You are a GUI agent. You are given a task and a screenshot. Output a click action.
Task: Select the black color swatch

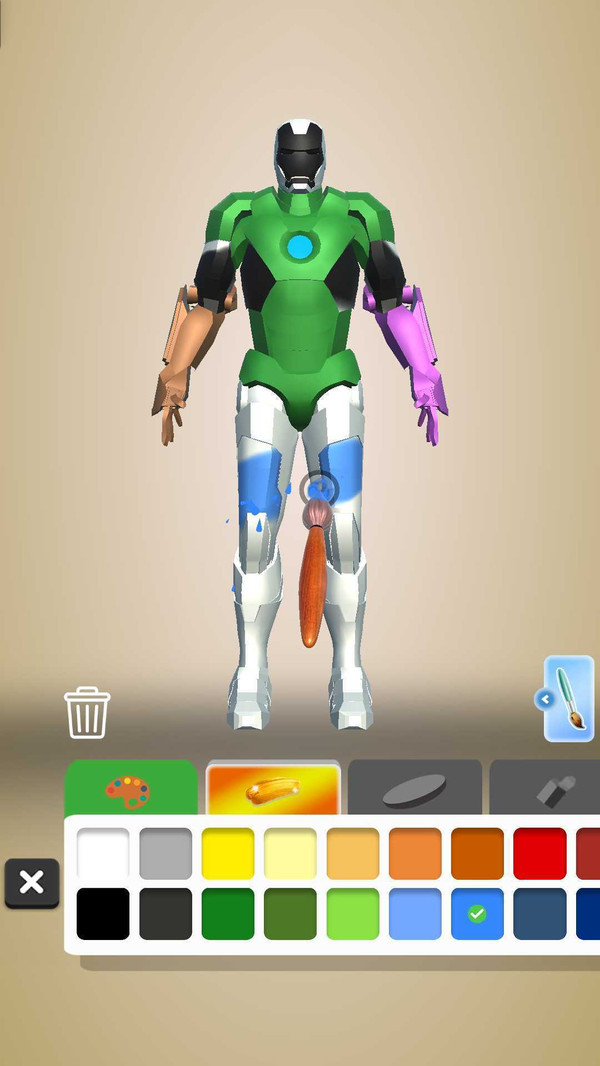(103, 913)
